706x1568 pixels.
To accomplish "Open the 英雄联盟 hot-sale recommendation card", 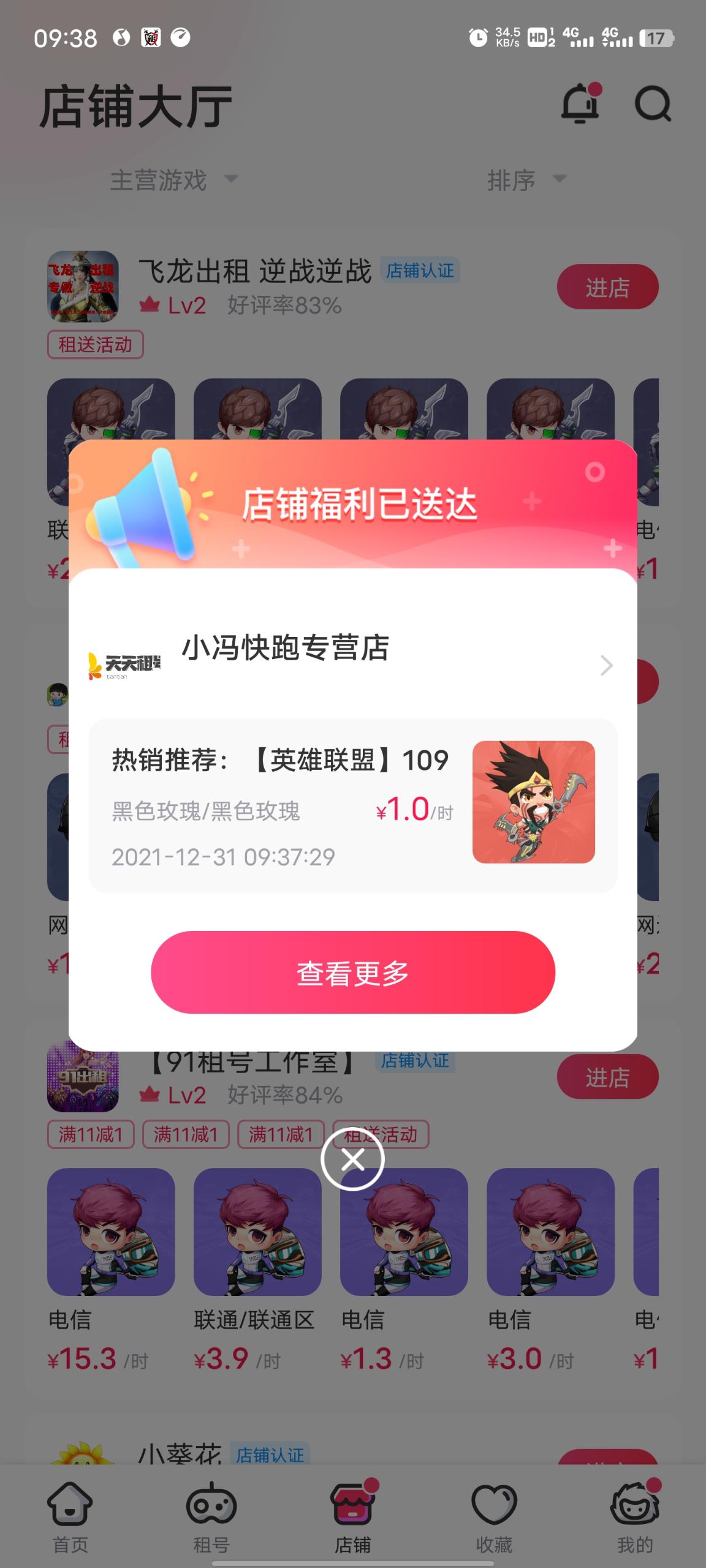I will [x=353, y=805].
